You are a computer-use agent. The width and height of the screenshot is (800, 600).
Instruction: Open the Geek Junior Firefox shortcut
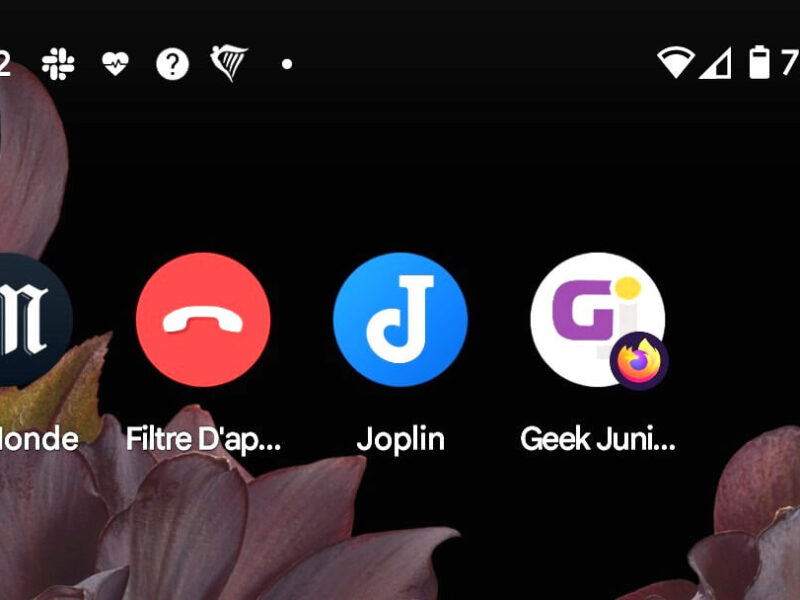(x=597, y=320)
